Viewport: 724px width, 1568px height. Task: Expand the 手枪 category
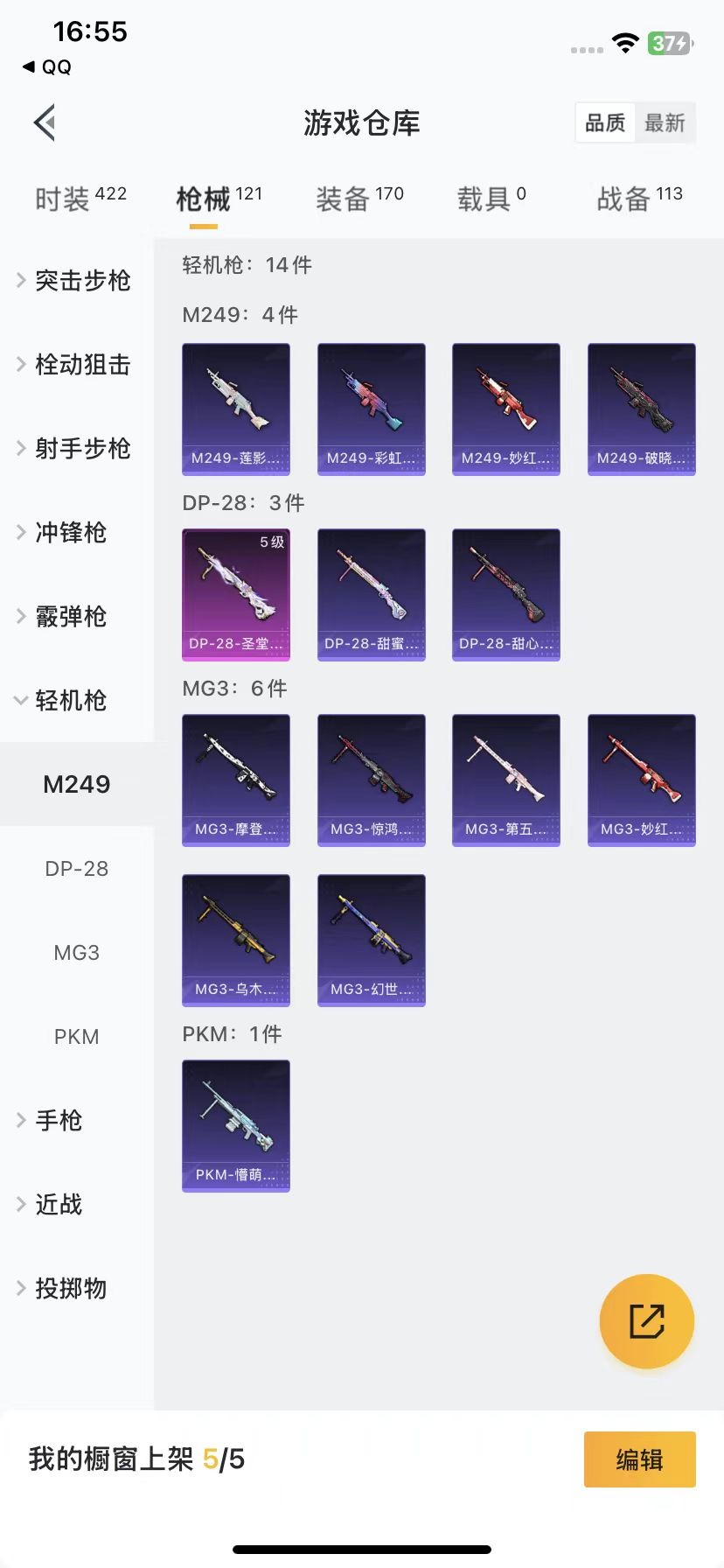tap(58, 1121)
